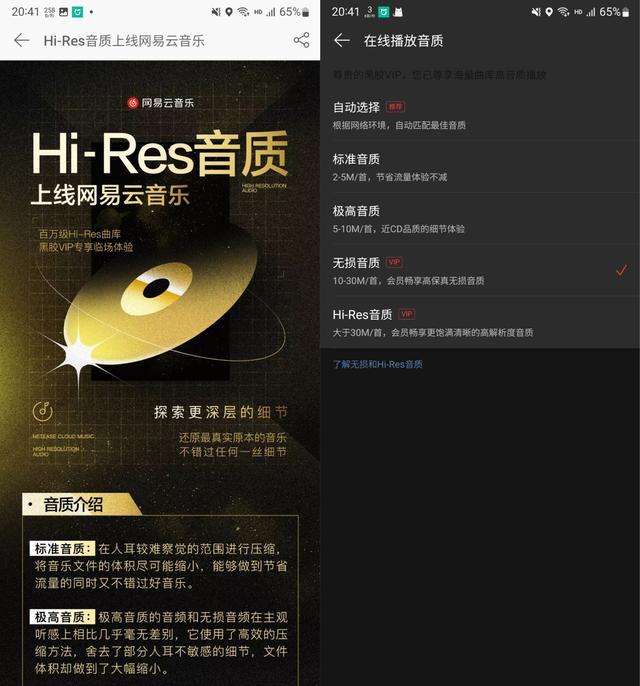This screenshot has width=640, height=686.
Task: Share the Hi-Res音质上线网易云音乐 page
Action: click(x=301, y=41)
